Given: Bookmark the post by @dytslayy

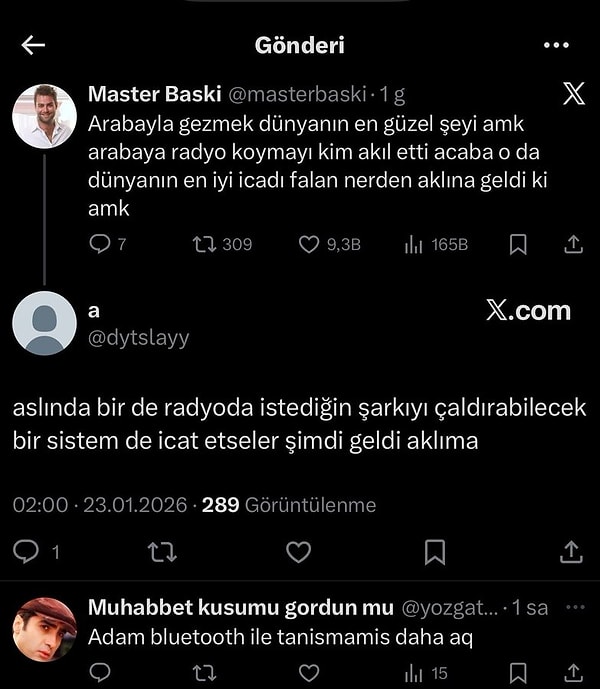Looking at the screenshot, I should tap(435, 551).
